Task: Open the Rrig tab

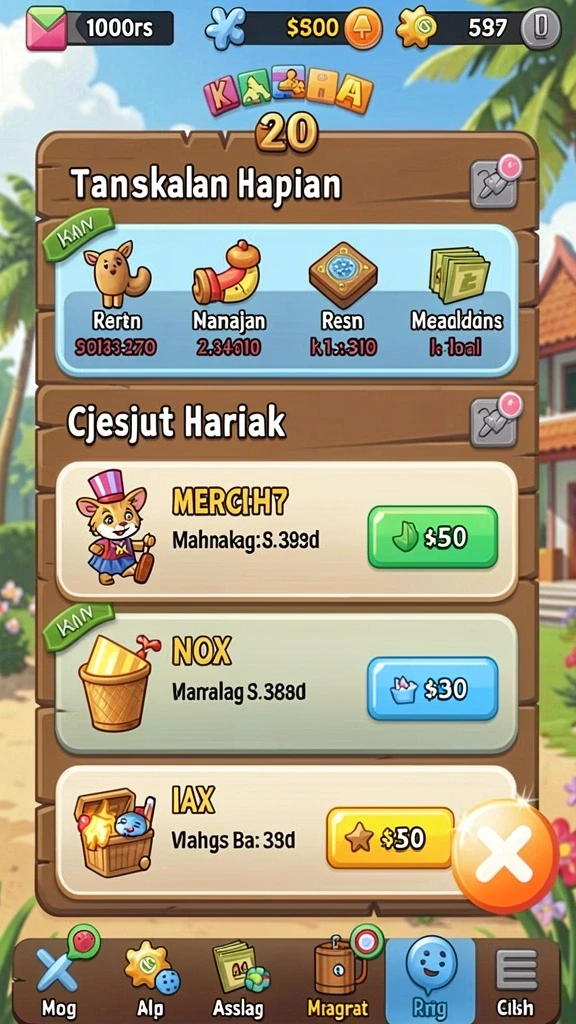Action: [x=430, y=977]
